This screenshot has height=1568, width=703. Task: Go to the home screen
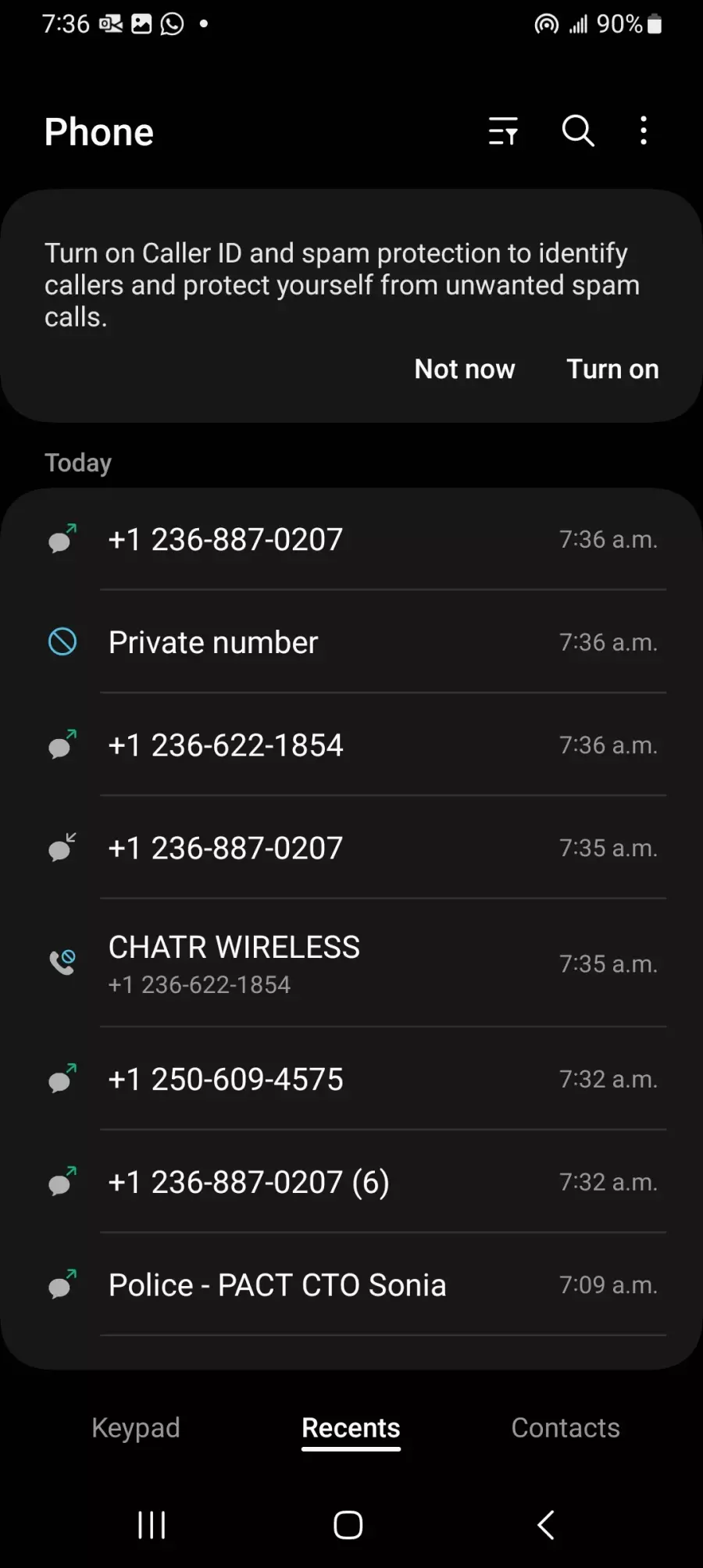click(348, 1524)
